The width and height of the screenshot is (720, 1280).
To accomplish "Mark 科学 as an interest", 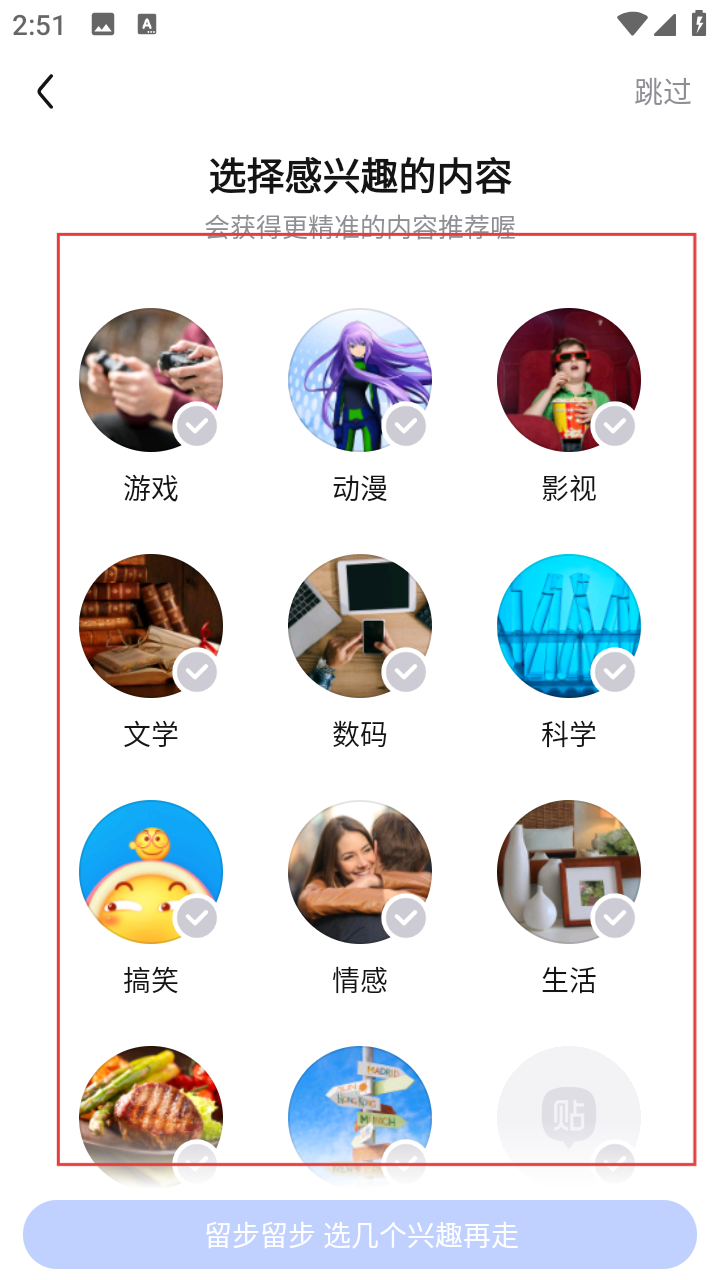I will tap(569, 626).
